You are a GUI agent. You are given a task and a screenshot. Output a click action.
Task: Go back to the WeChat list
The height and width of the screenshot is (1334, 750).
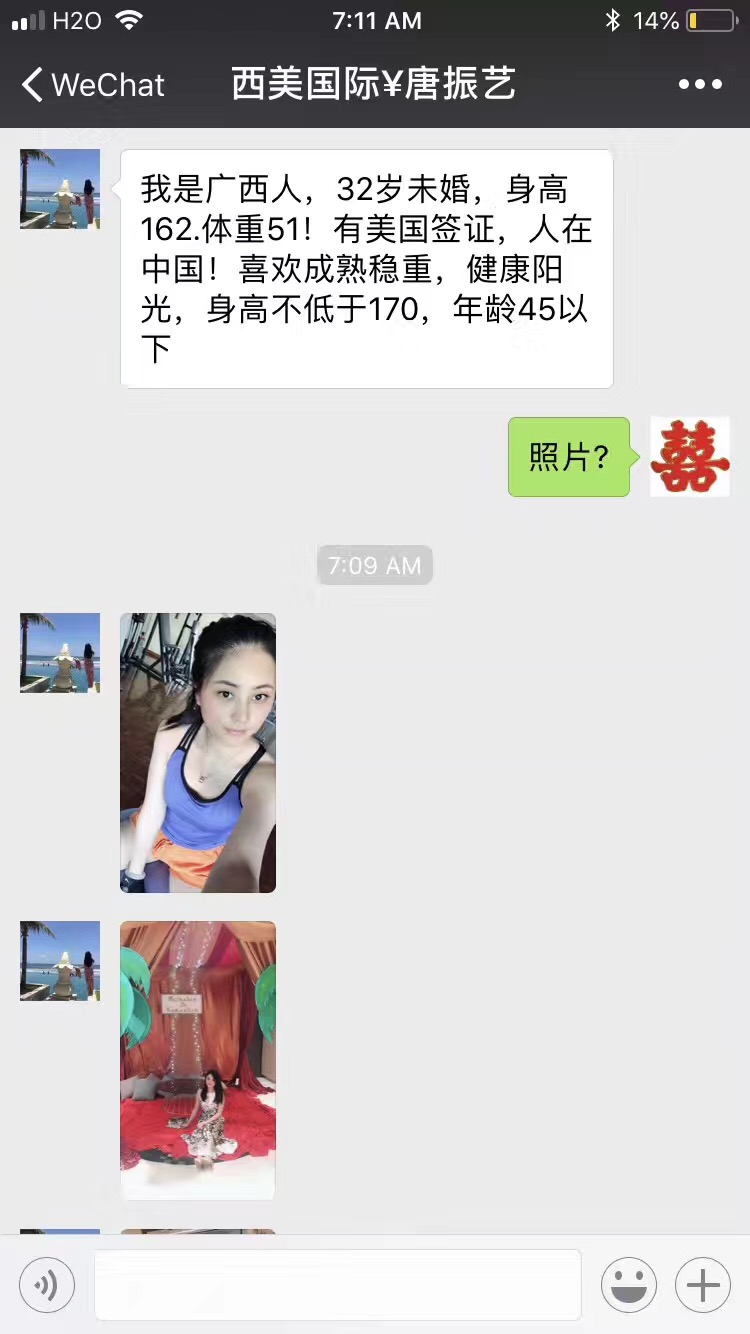click(92, 85)
